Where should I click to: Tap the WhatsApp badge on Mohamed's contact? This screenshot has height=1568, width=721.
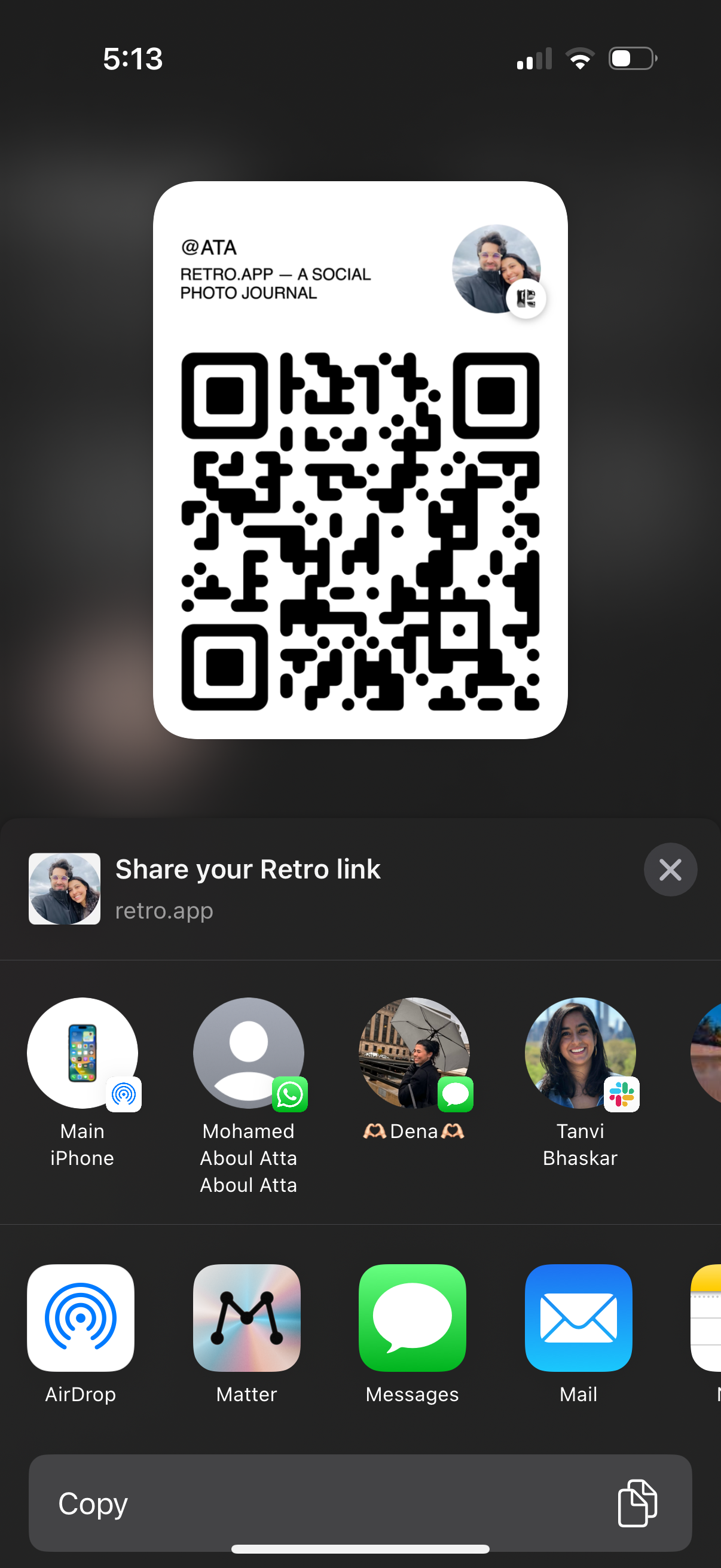point(291,1094)
